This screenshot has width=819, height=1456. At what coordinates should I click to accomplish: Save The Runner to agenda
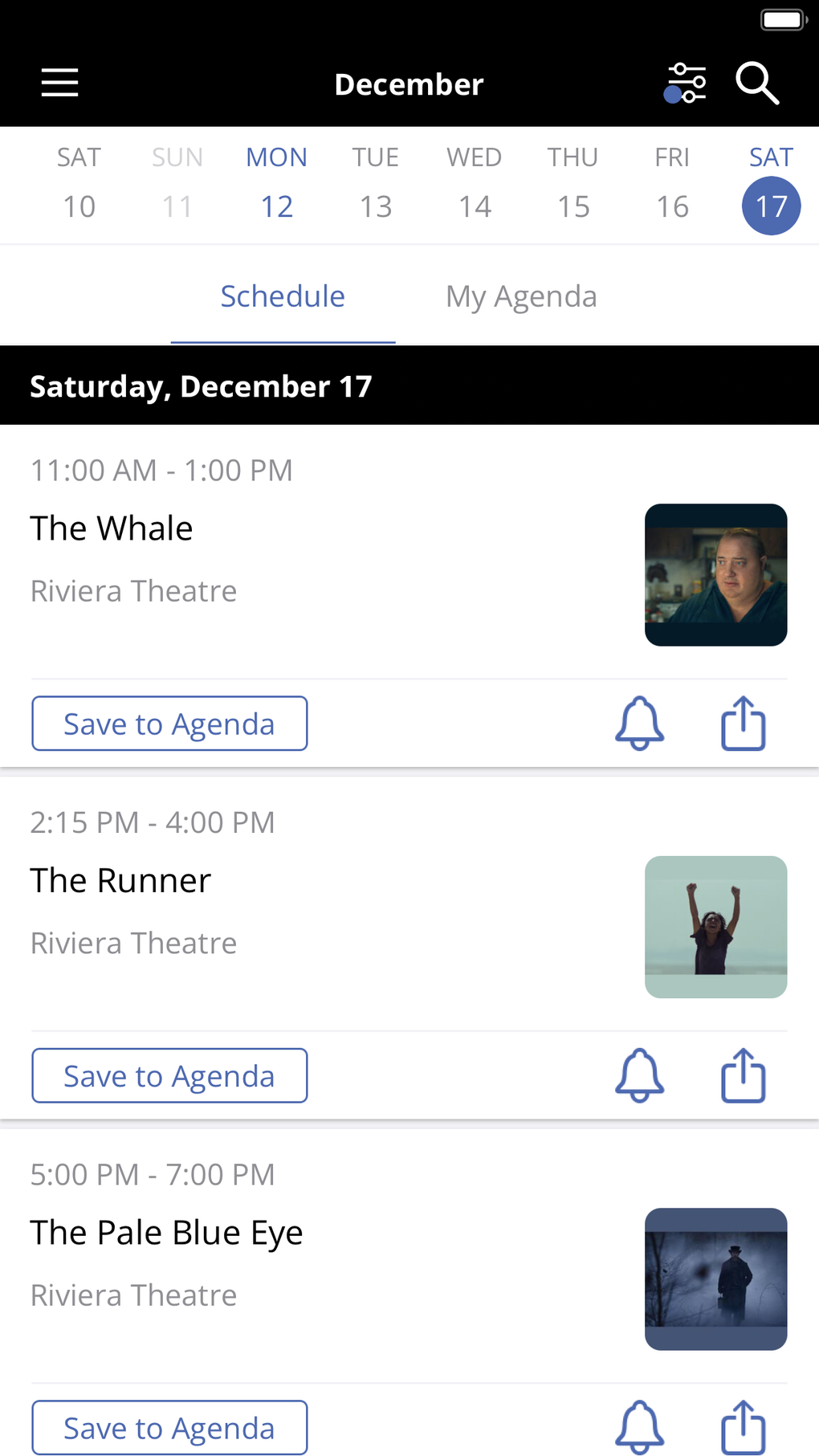click(169, 1075)
